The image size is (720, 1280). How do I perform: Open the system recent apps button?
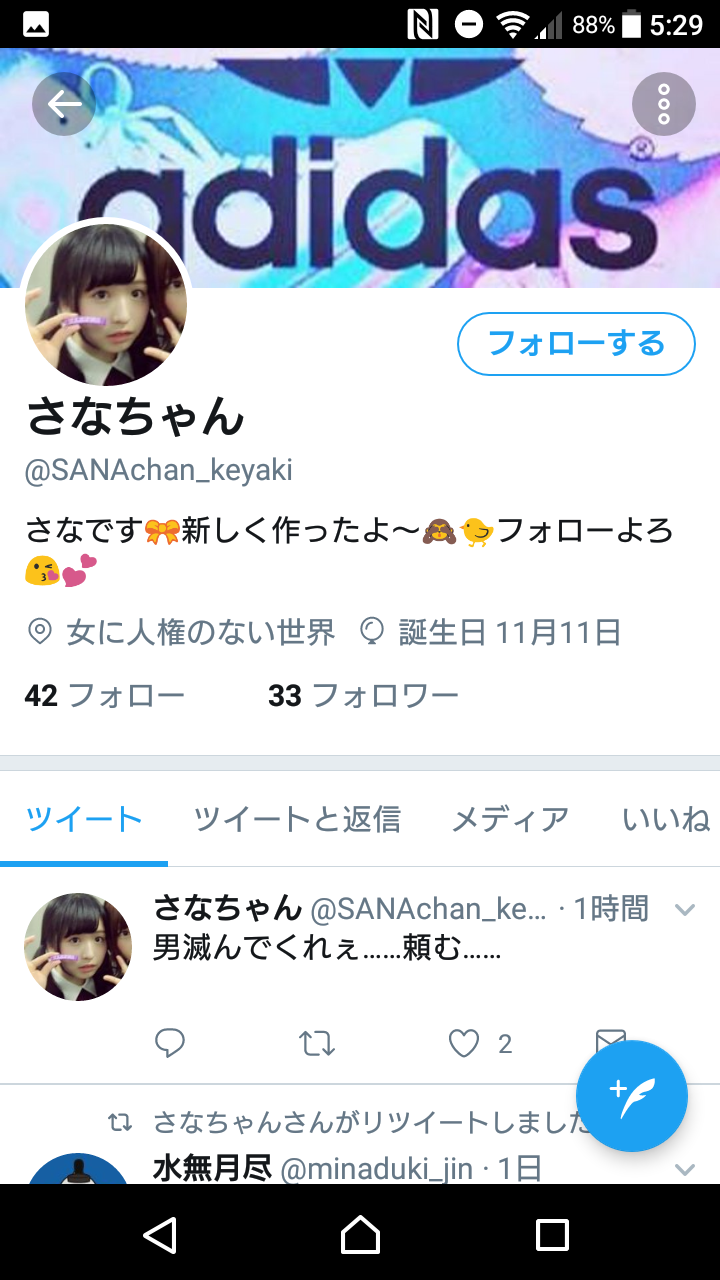[552, 1235]
